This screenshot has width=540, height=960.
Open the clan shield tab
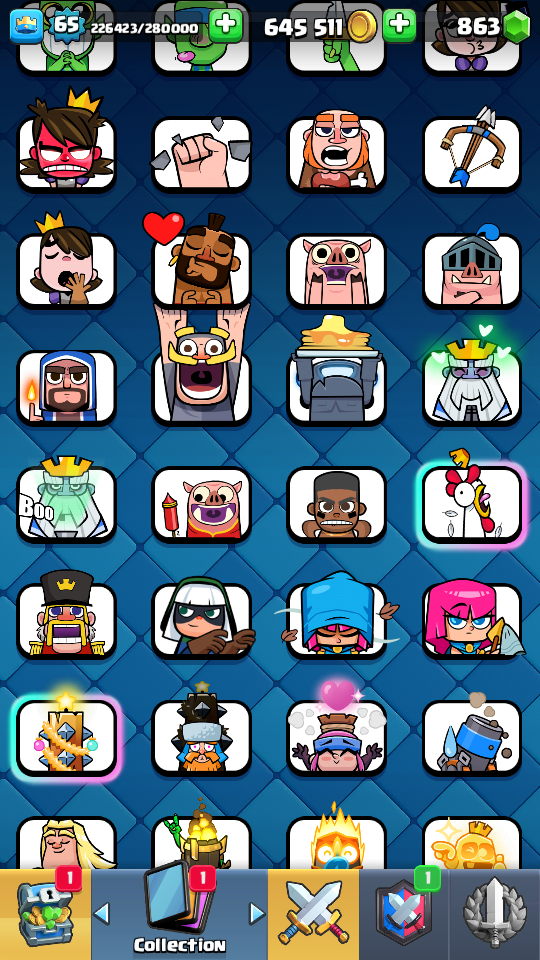tap(404, 914)
